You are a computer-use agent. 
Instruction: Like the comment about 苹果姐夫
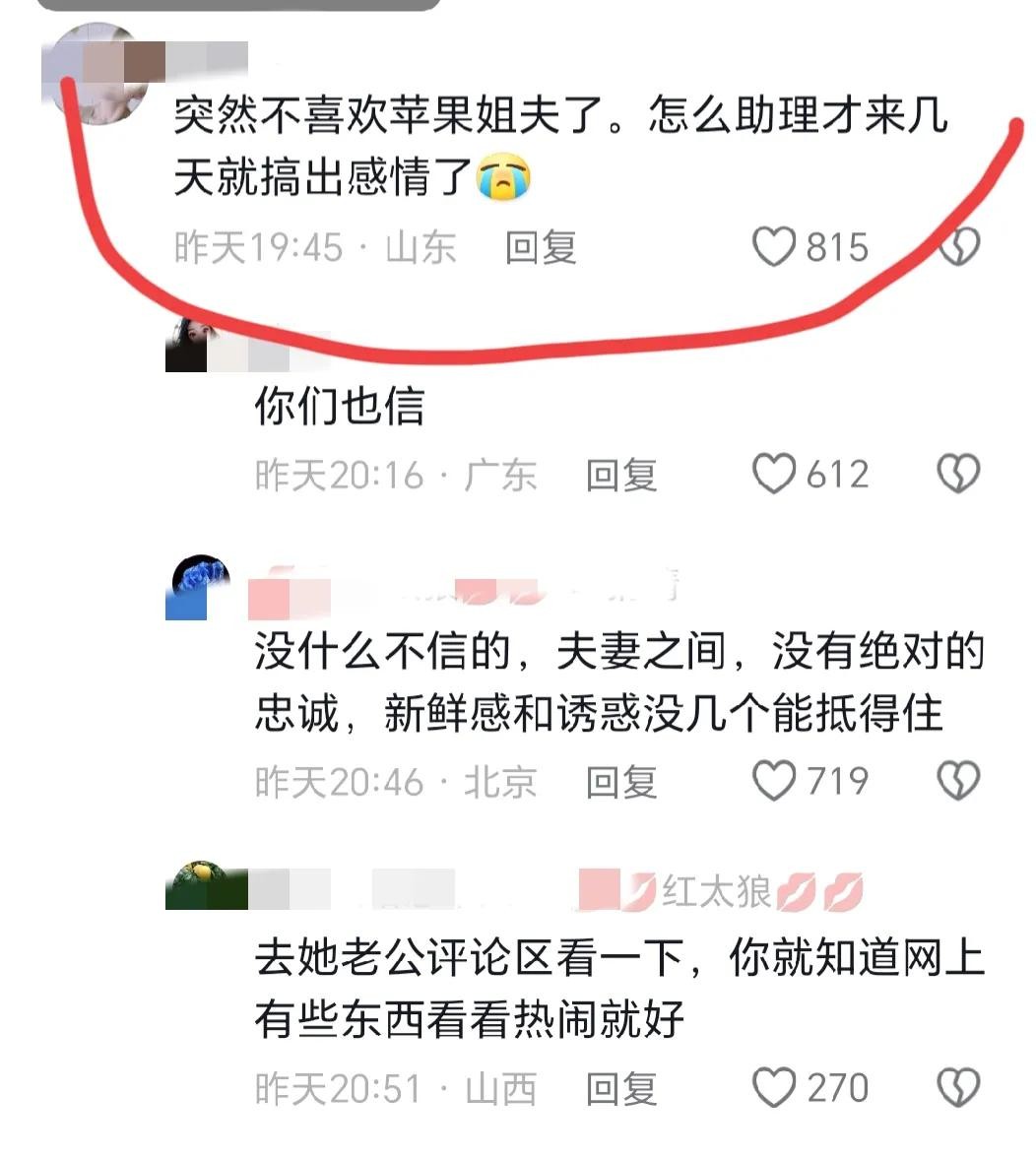click(774, 246)
